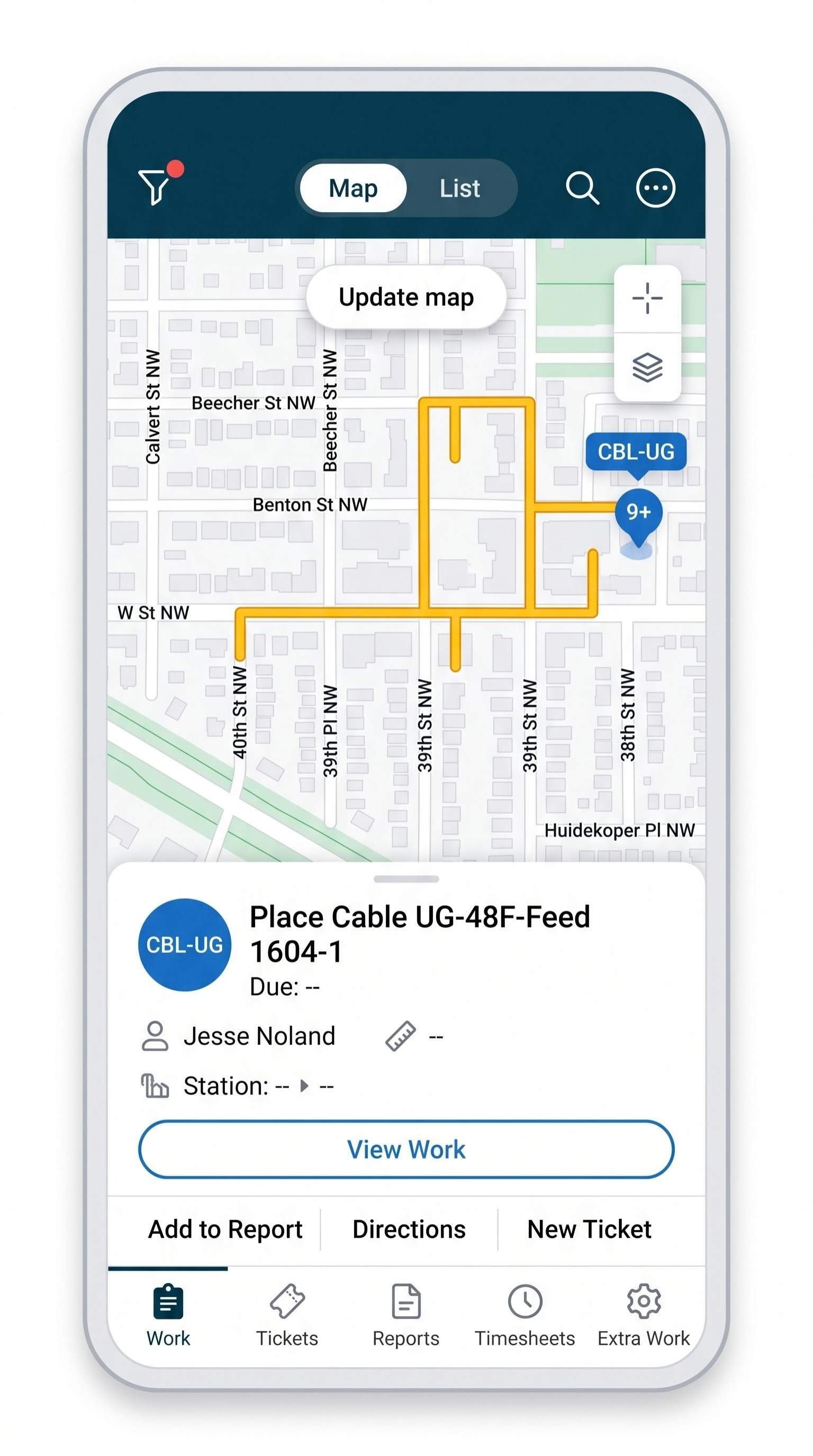813x1456 pixels.
Task: Select the Work tab
Action: (168, 1317)
